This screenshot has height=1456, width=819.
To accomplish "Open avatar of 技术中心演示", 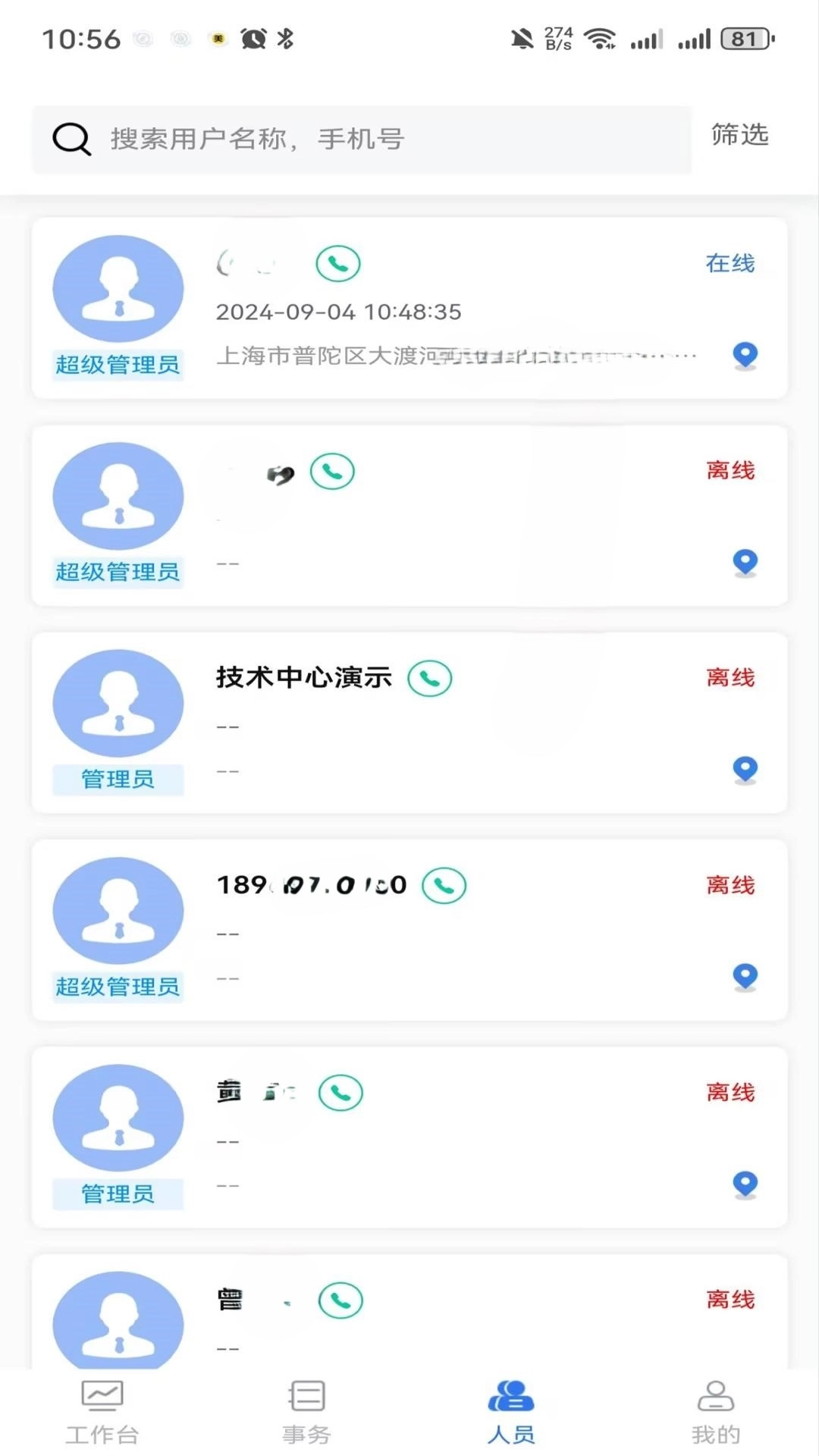I will pyautogui.click(x=117, y=703).
